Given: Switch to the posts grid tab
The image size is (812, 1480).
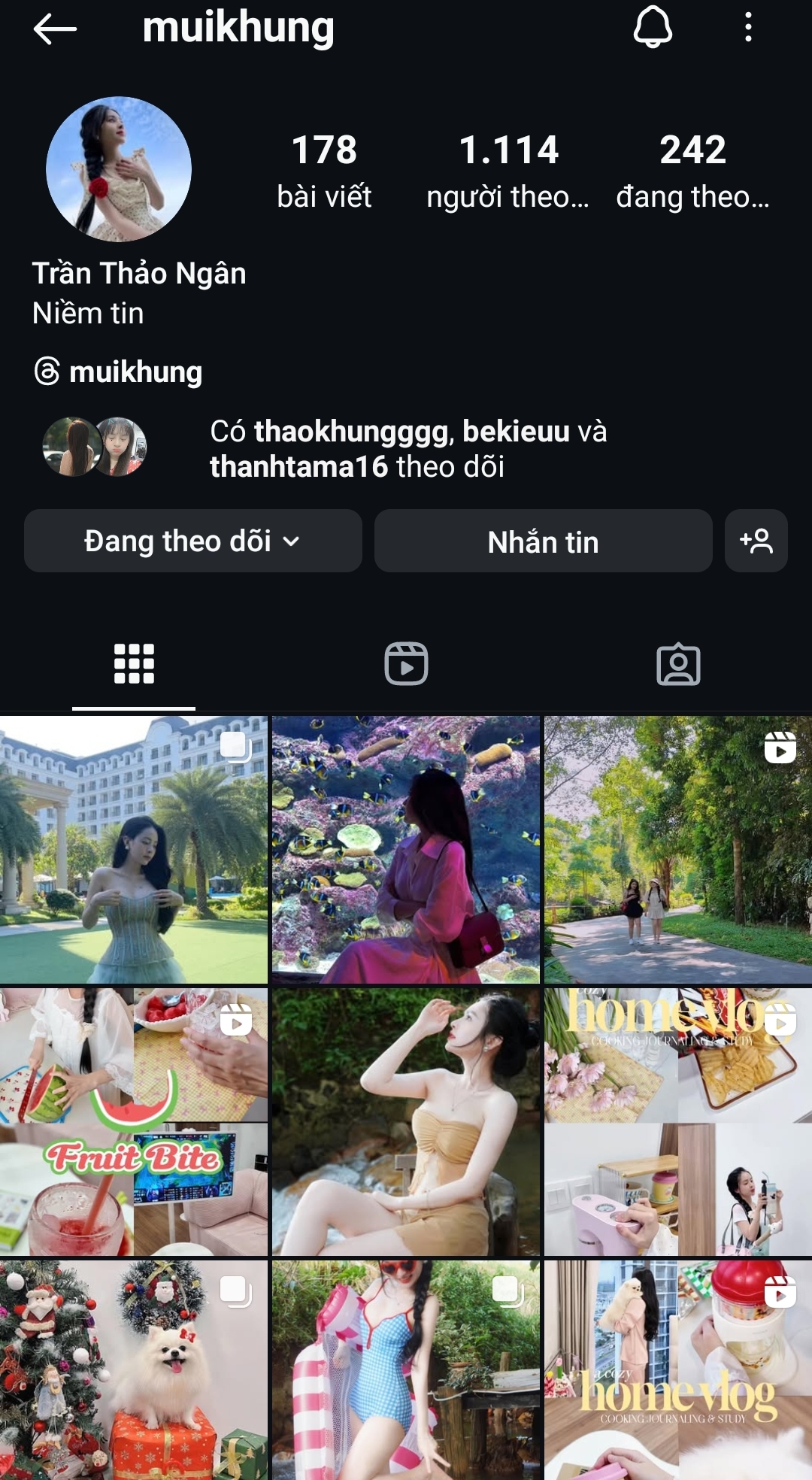Looking at the screenshot, I should click(x=134, y=664).
